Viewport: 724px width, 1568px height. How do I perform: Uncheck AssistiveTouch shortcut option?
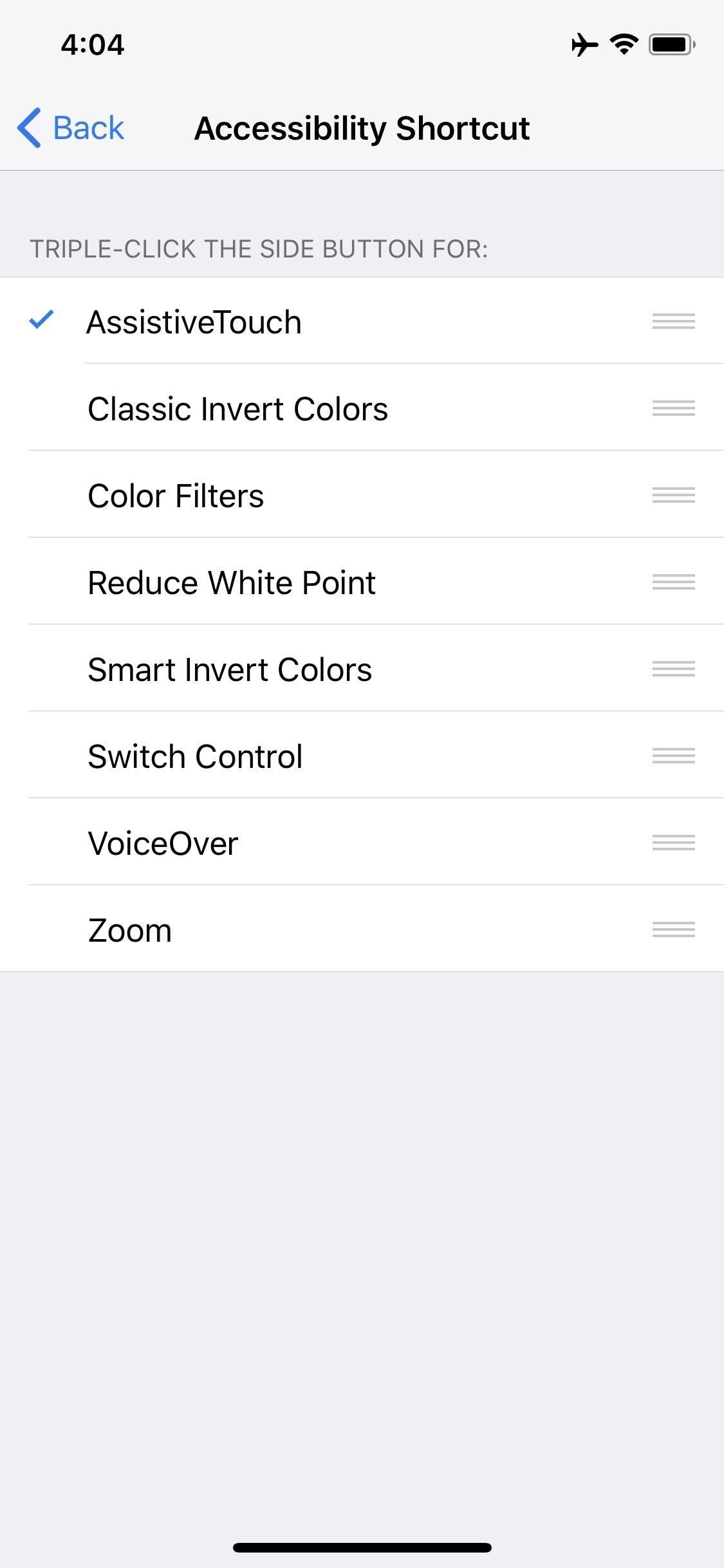pos(193,322)
